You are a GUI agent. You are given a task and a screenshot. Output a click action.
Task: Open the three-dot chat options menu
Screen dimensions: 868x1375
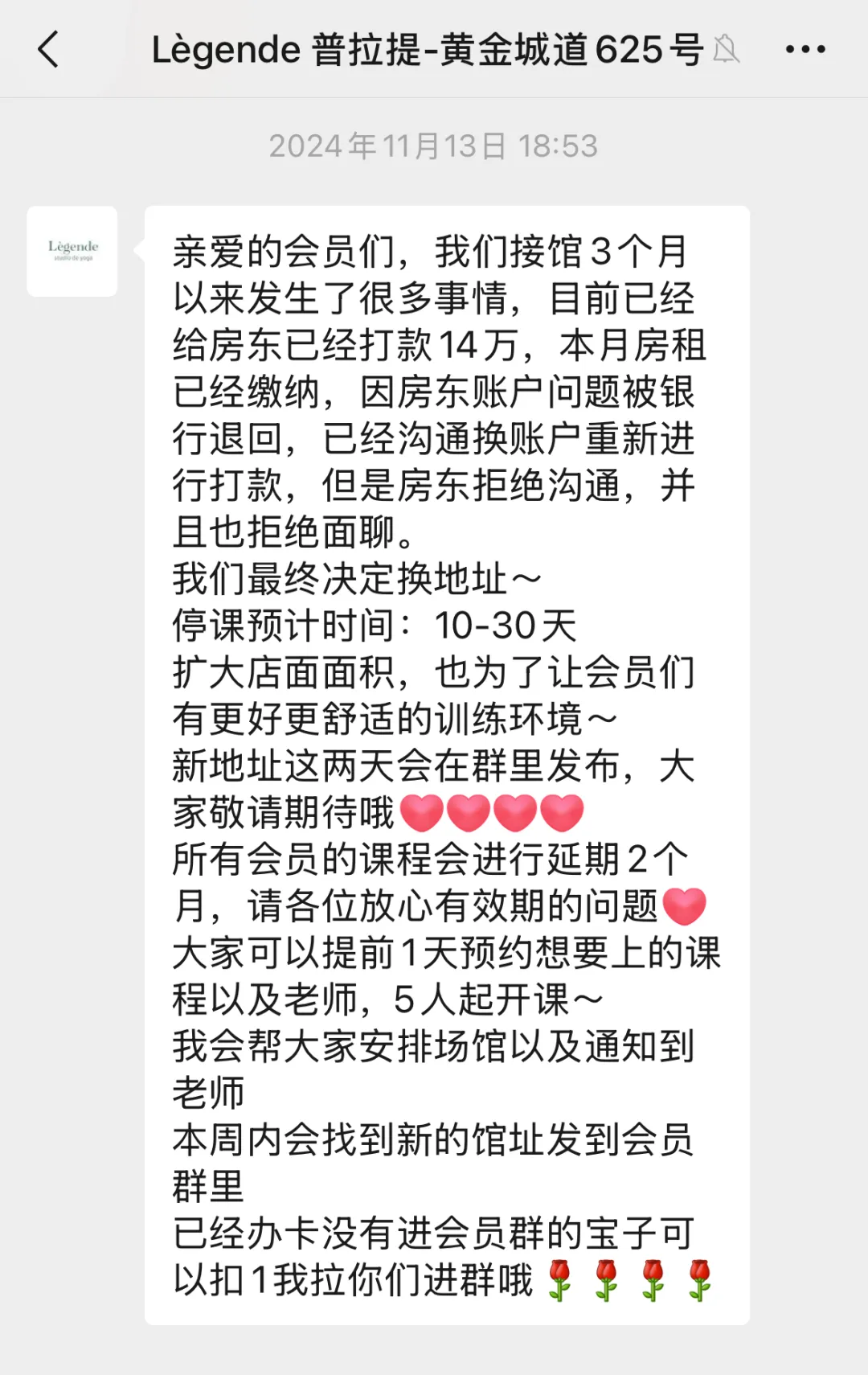point(805,50)
